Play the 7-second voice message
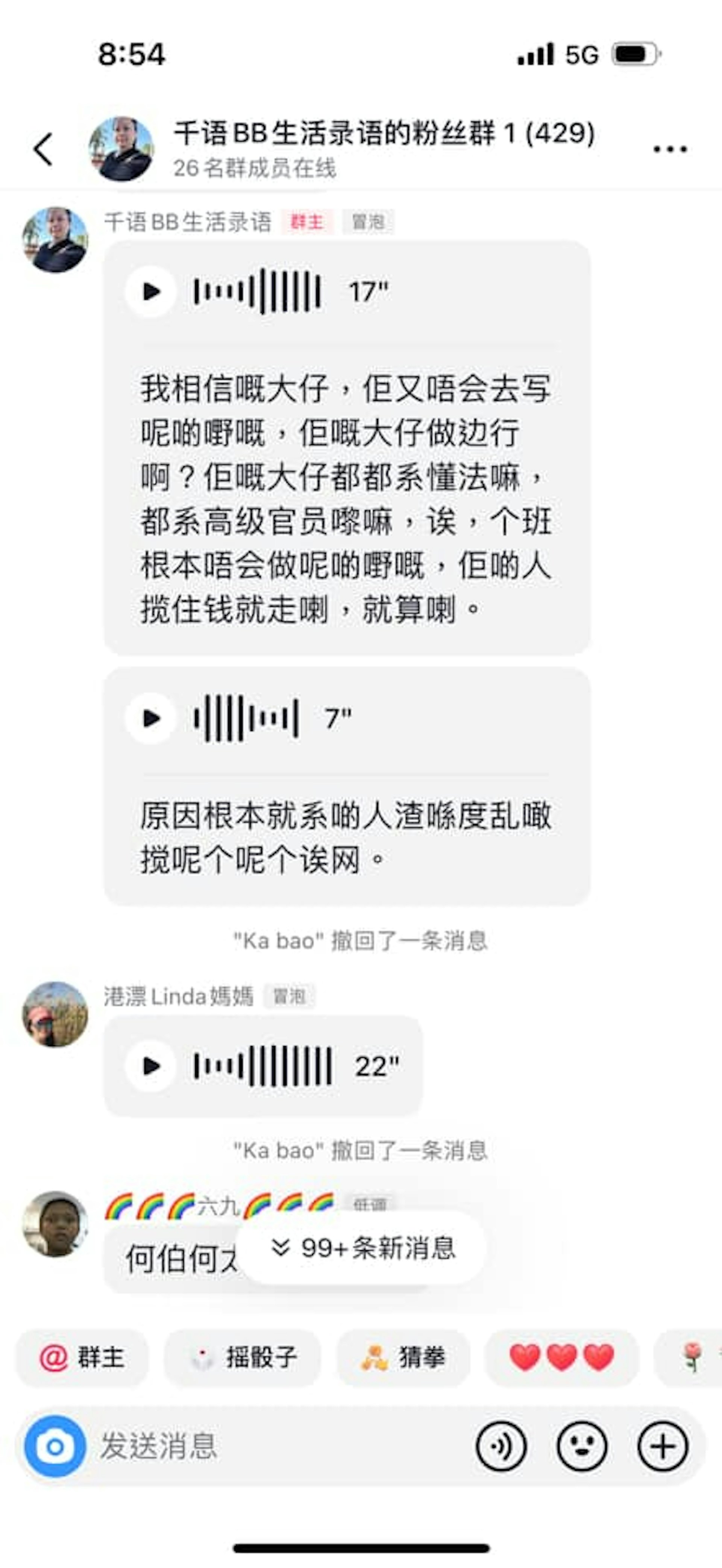The height and width of the screenshot is (1568, 722). click(150, 718)
